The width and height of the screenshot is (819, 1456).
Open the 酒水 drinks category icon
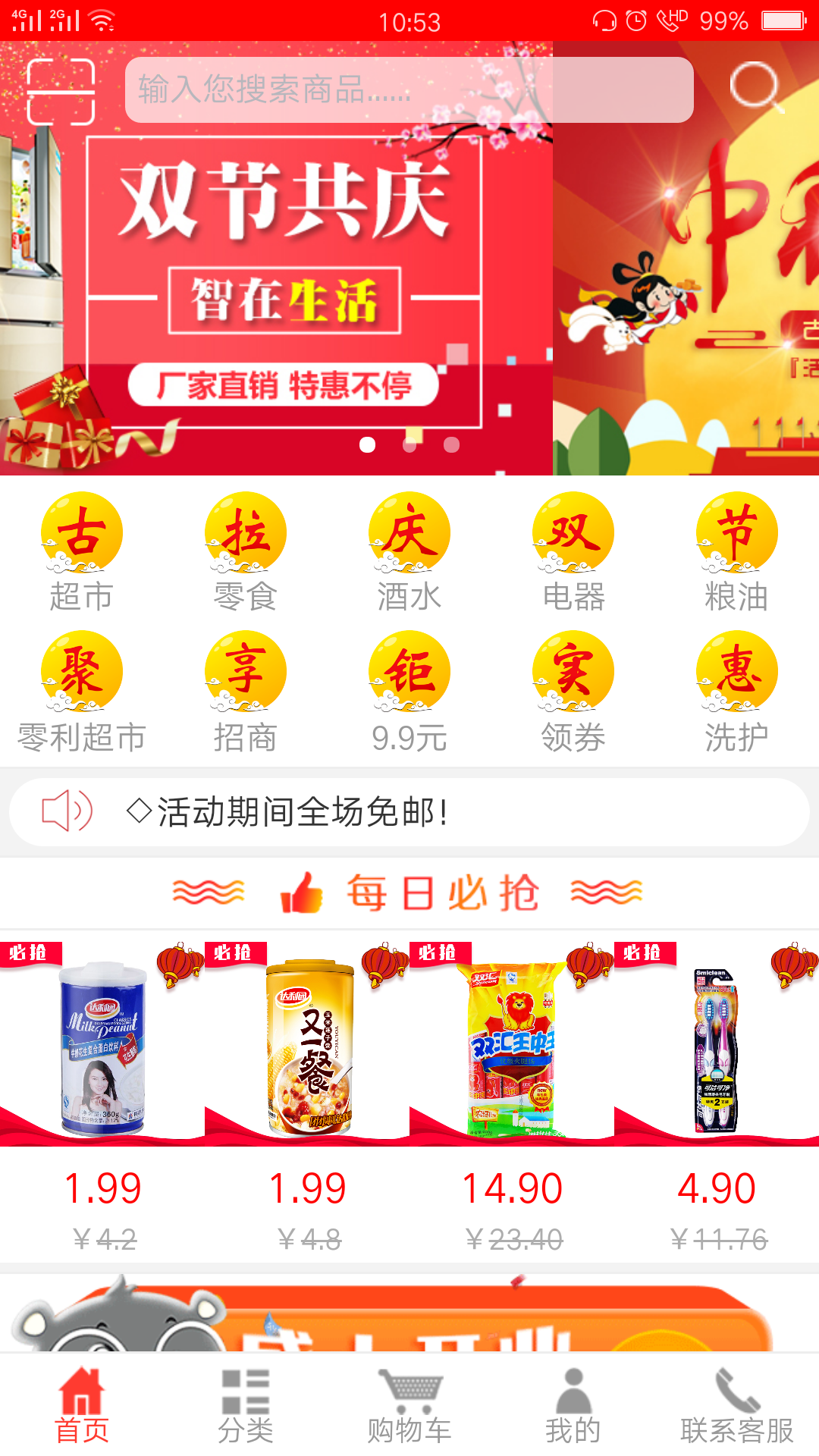(408, 532)
